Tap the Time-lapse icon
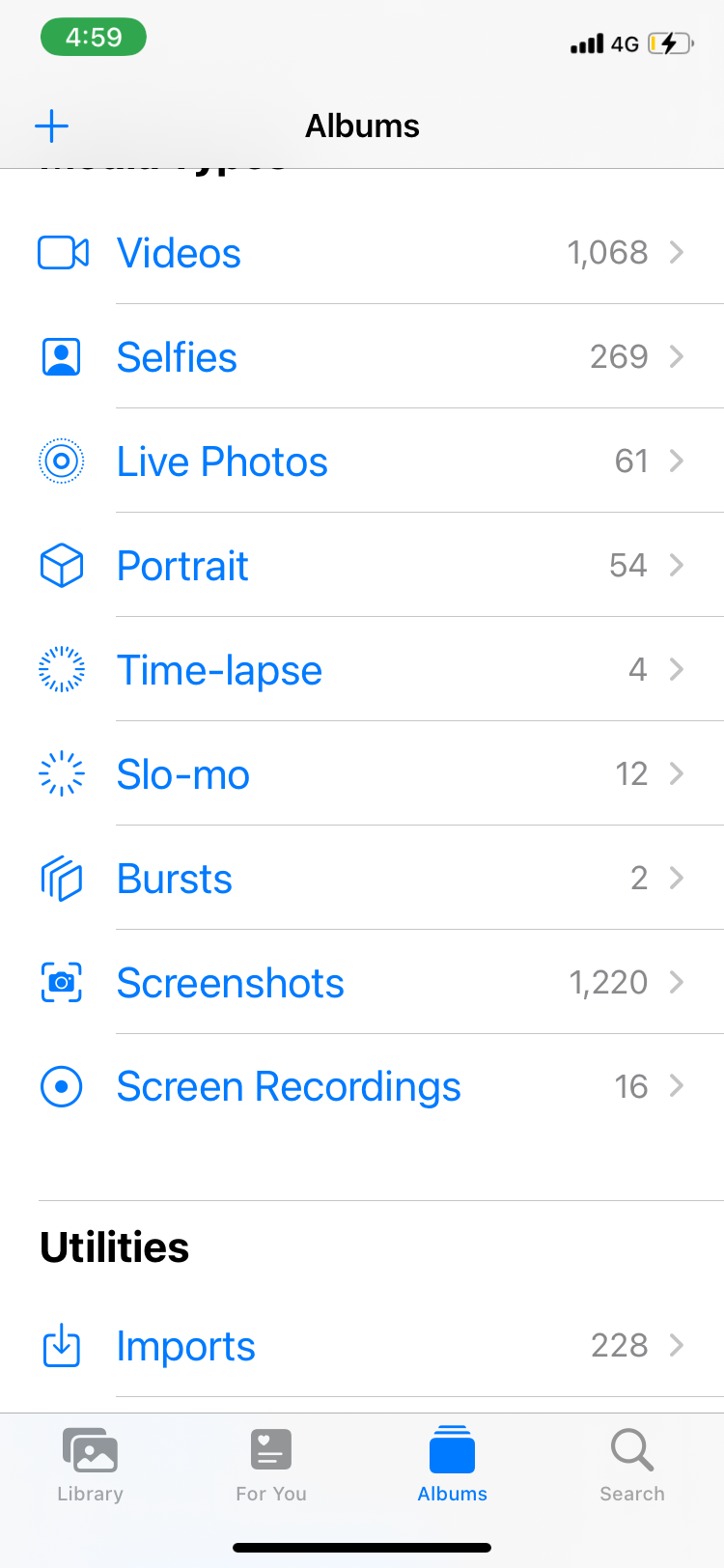 coord(61,669)
